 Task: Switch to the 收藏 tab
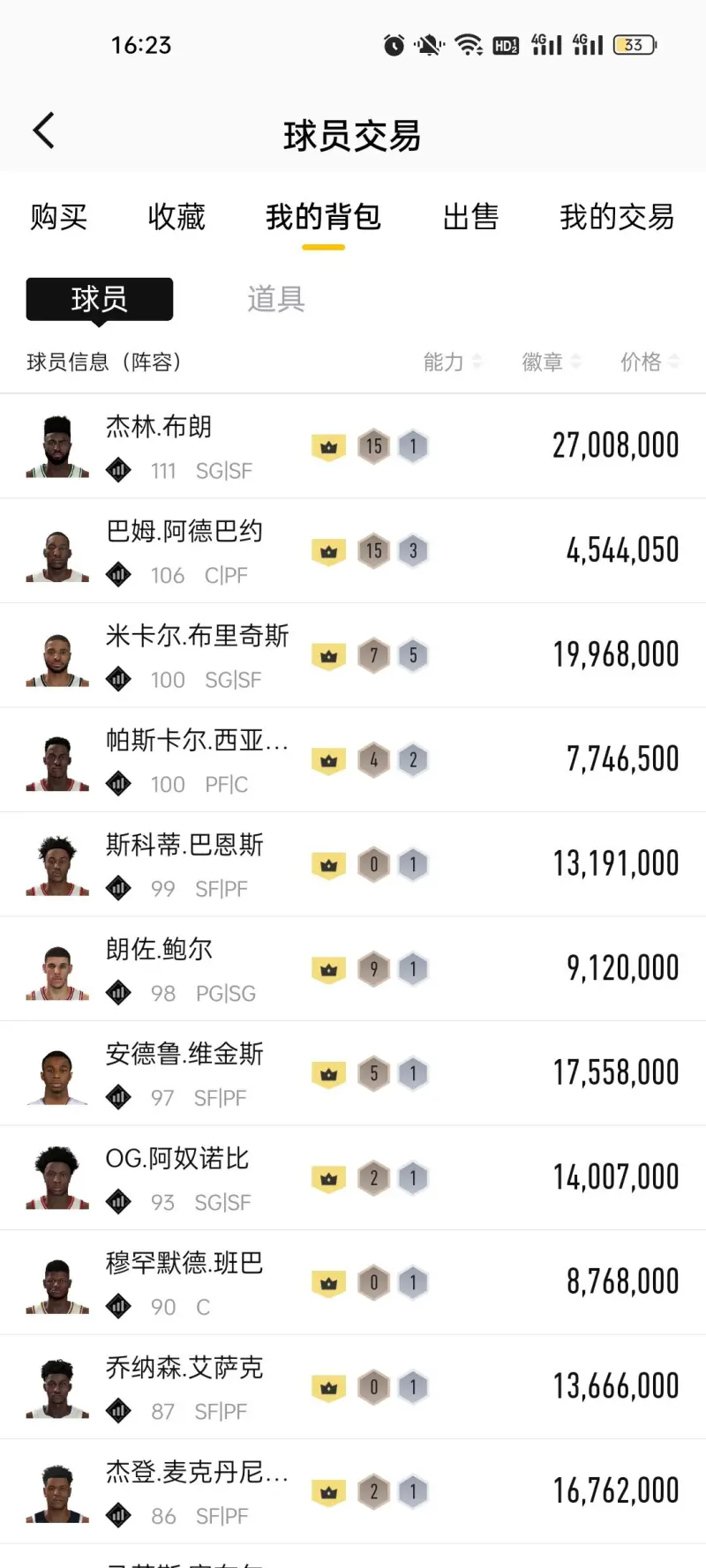(176, 217)
